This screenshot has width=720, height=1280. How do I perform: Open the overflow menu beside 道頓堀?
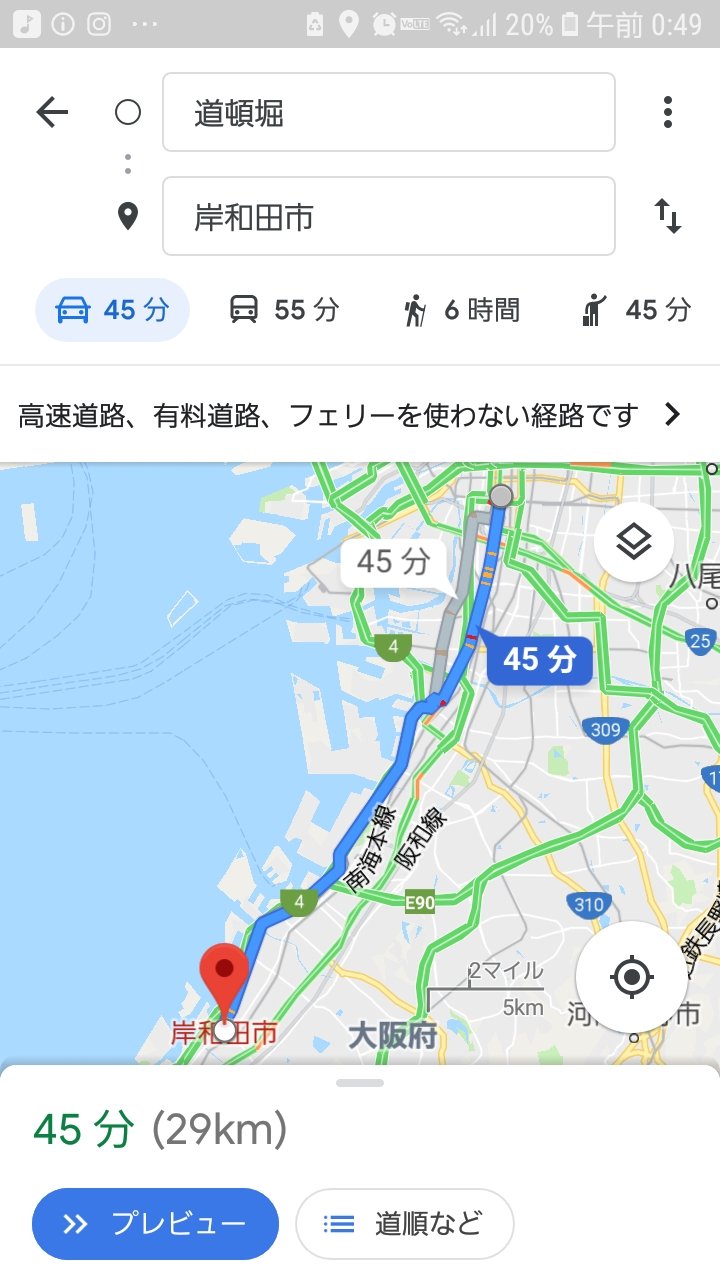pyautogui.click(x=668, y=112)
